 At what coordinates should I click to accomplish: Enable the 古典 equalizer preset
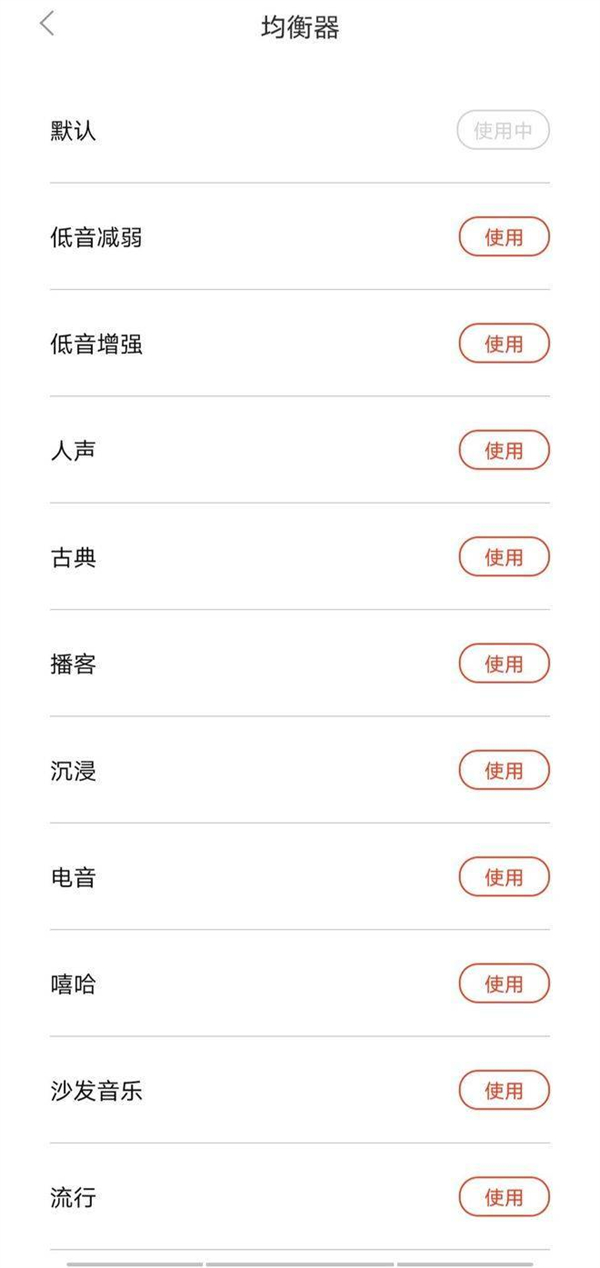504,557
